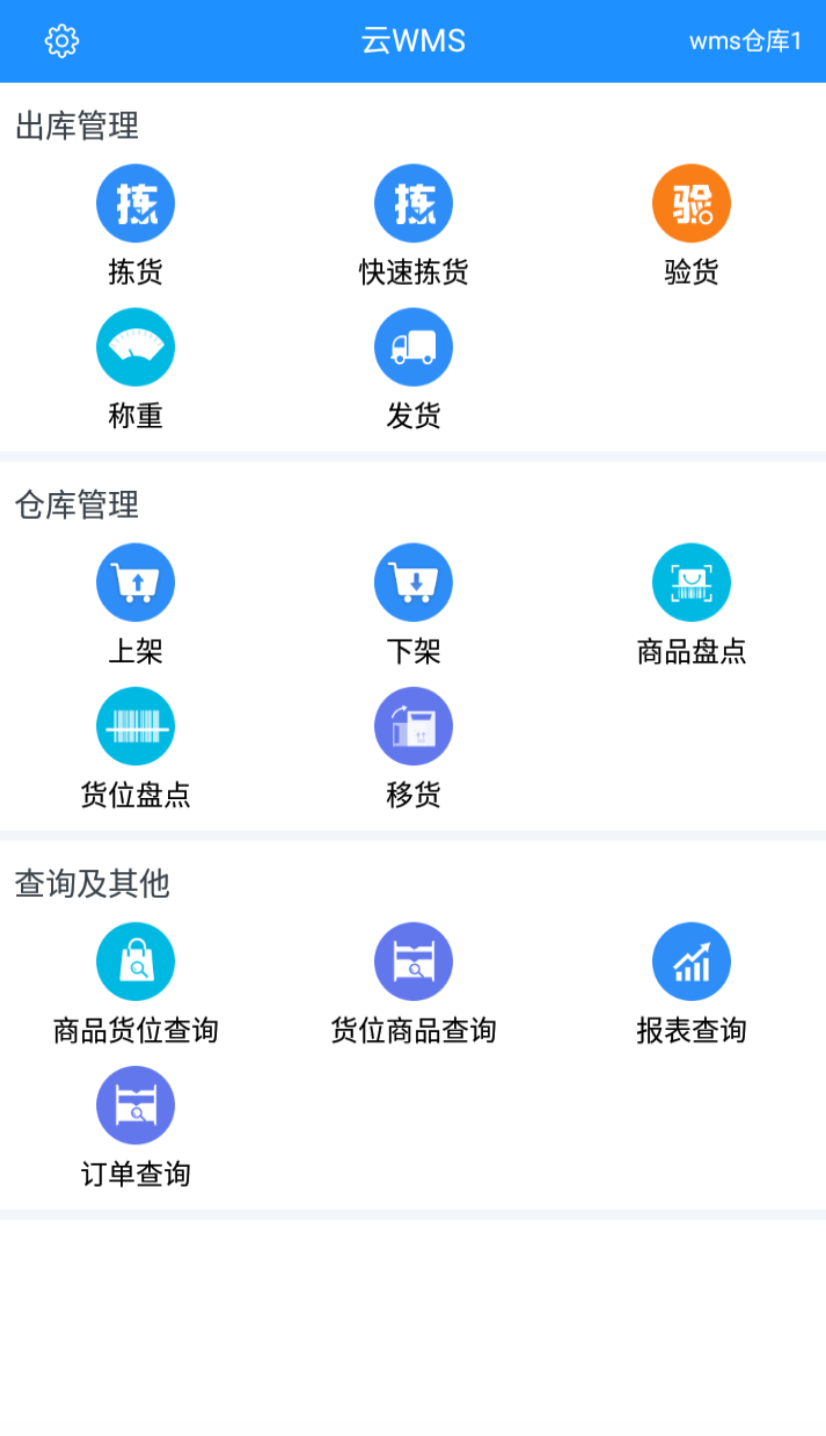Open settings via the gear icon
The width and height of the screenshot is (826, 1436).
[x=62, y=41]
